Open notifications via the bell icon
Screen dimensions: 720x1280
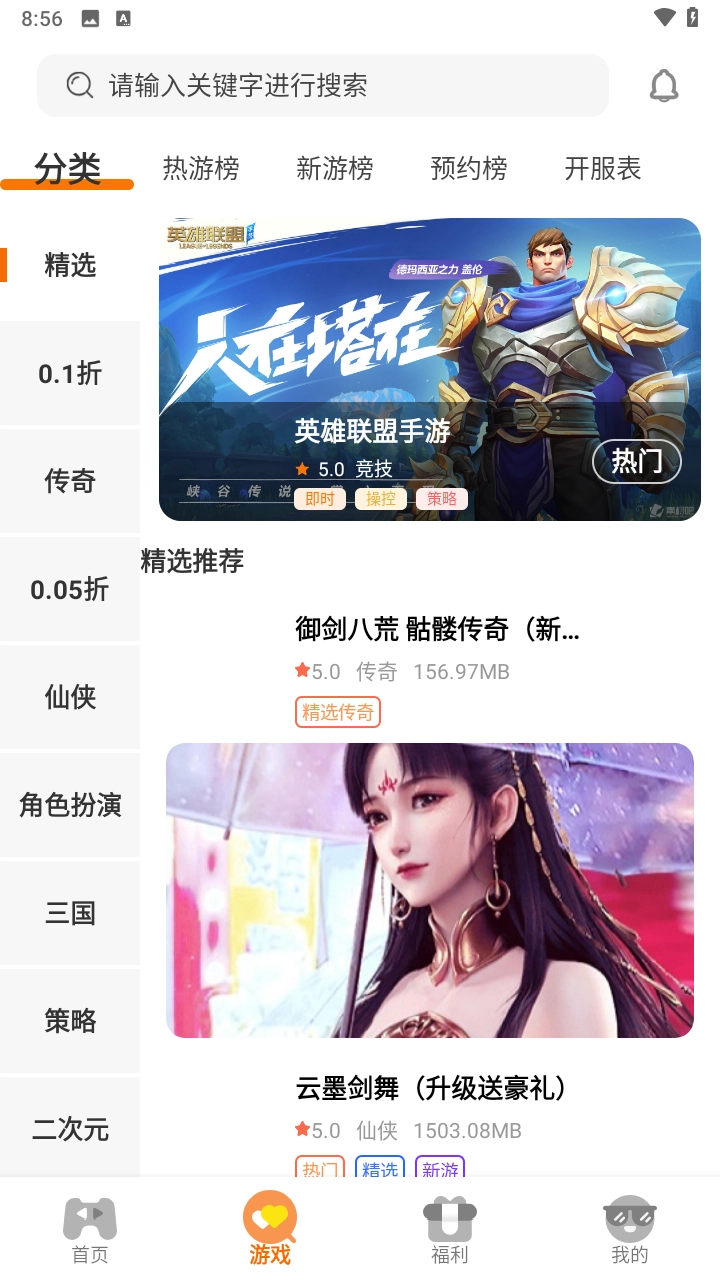[x=664, y=85]
